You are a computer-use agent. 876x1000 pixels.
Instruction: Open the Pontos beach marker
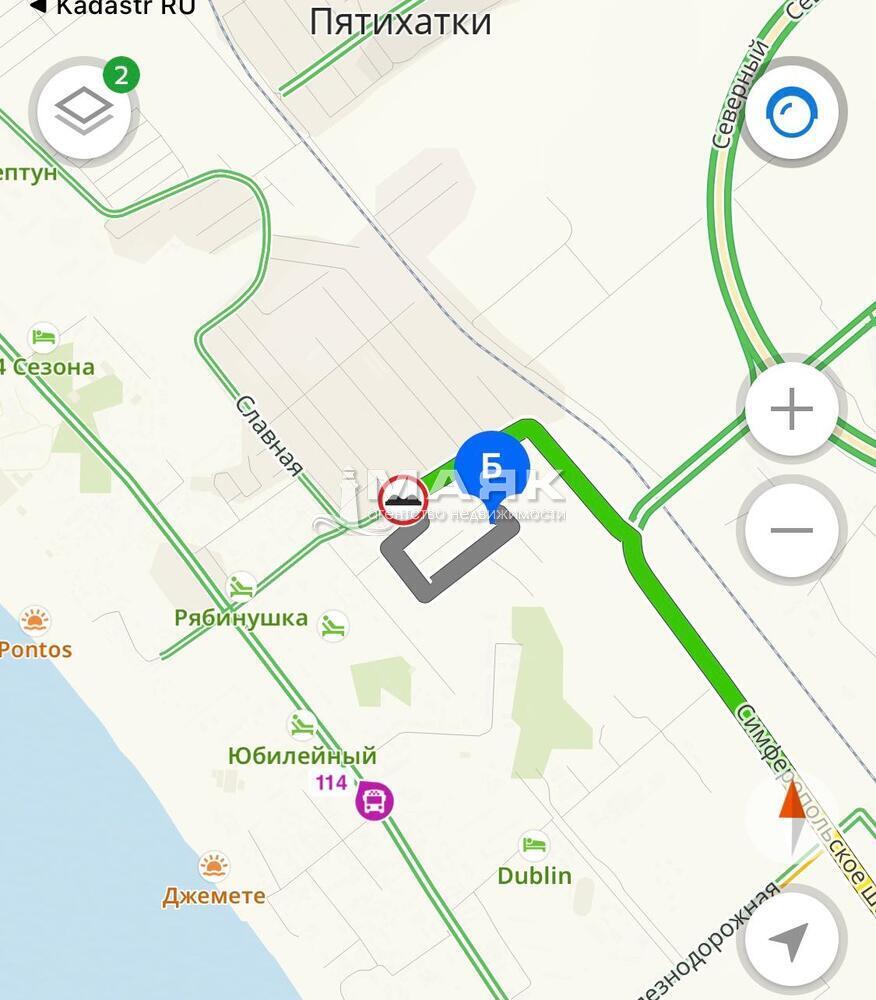coord(36,621)
